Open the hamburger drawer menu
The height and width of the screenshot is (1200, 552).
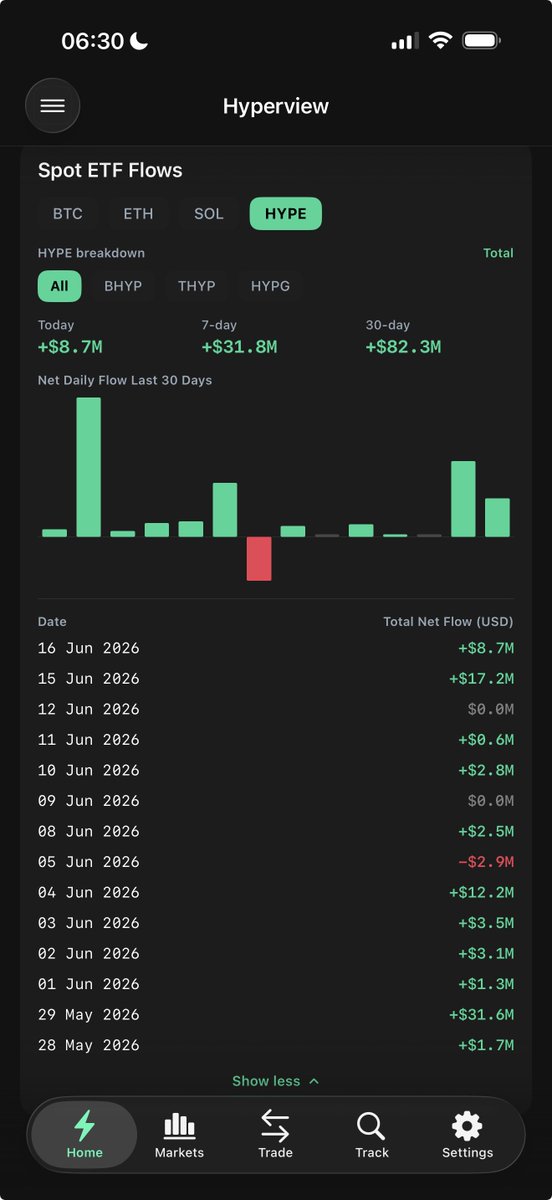click(x=52, y=106)
